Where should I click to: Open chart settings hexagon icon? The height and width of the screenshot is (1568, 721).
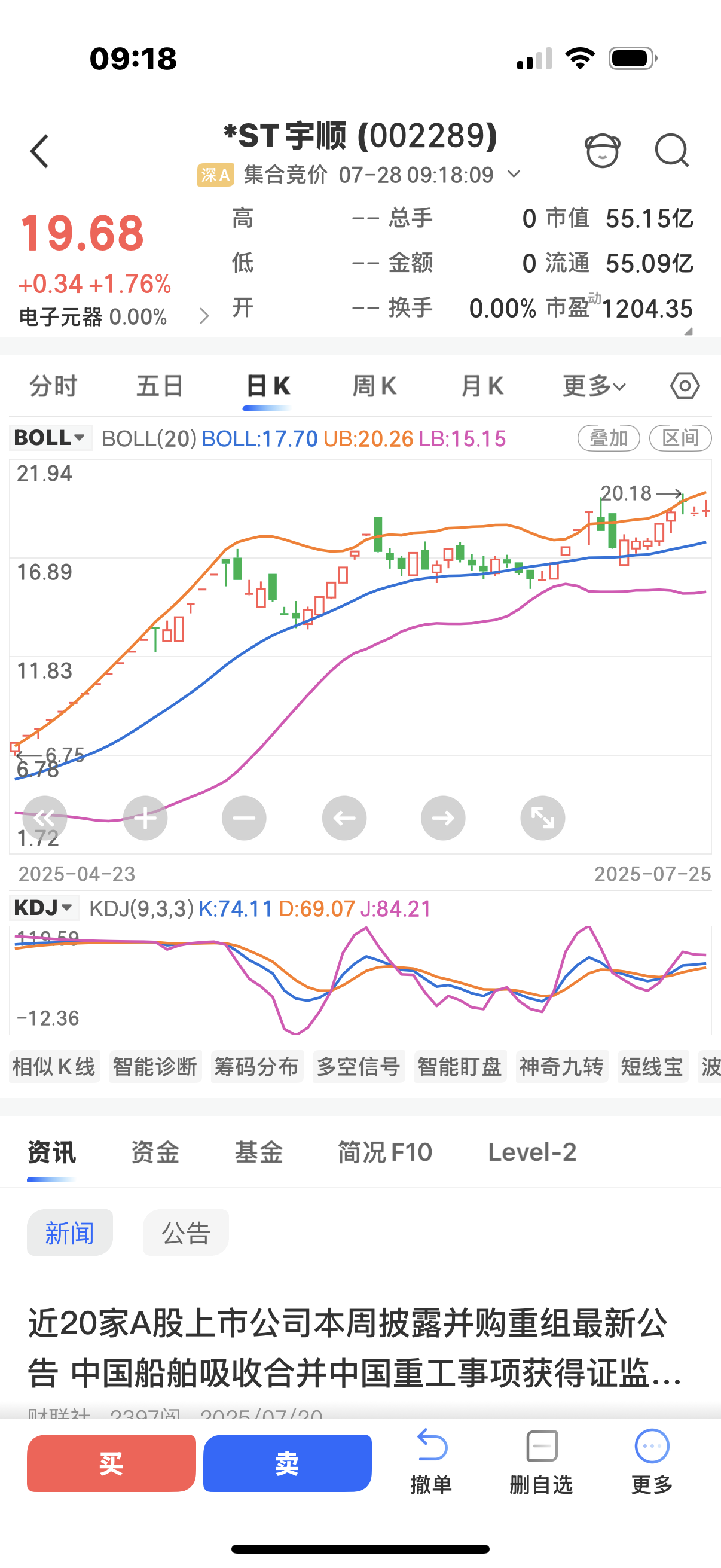pos(685,386)
